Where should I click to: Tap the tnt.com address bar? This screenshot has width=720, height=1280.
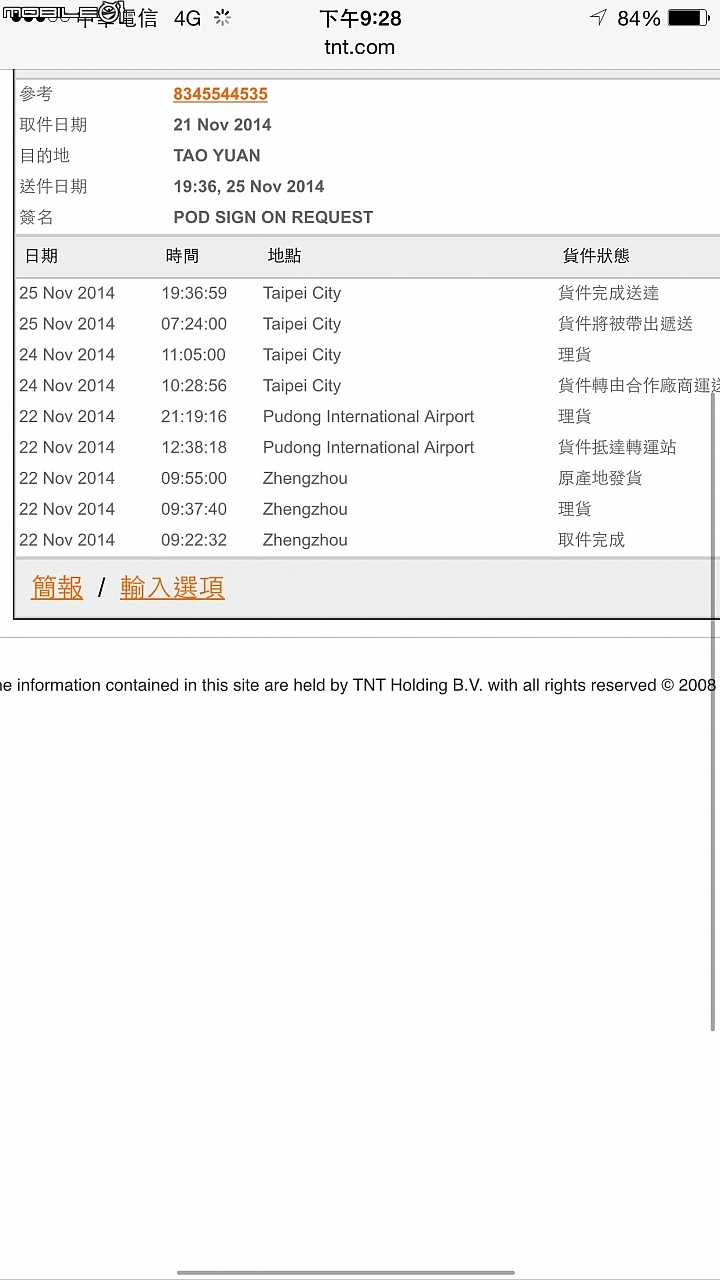(x=360, y=47)
